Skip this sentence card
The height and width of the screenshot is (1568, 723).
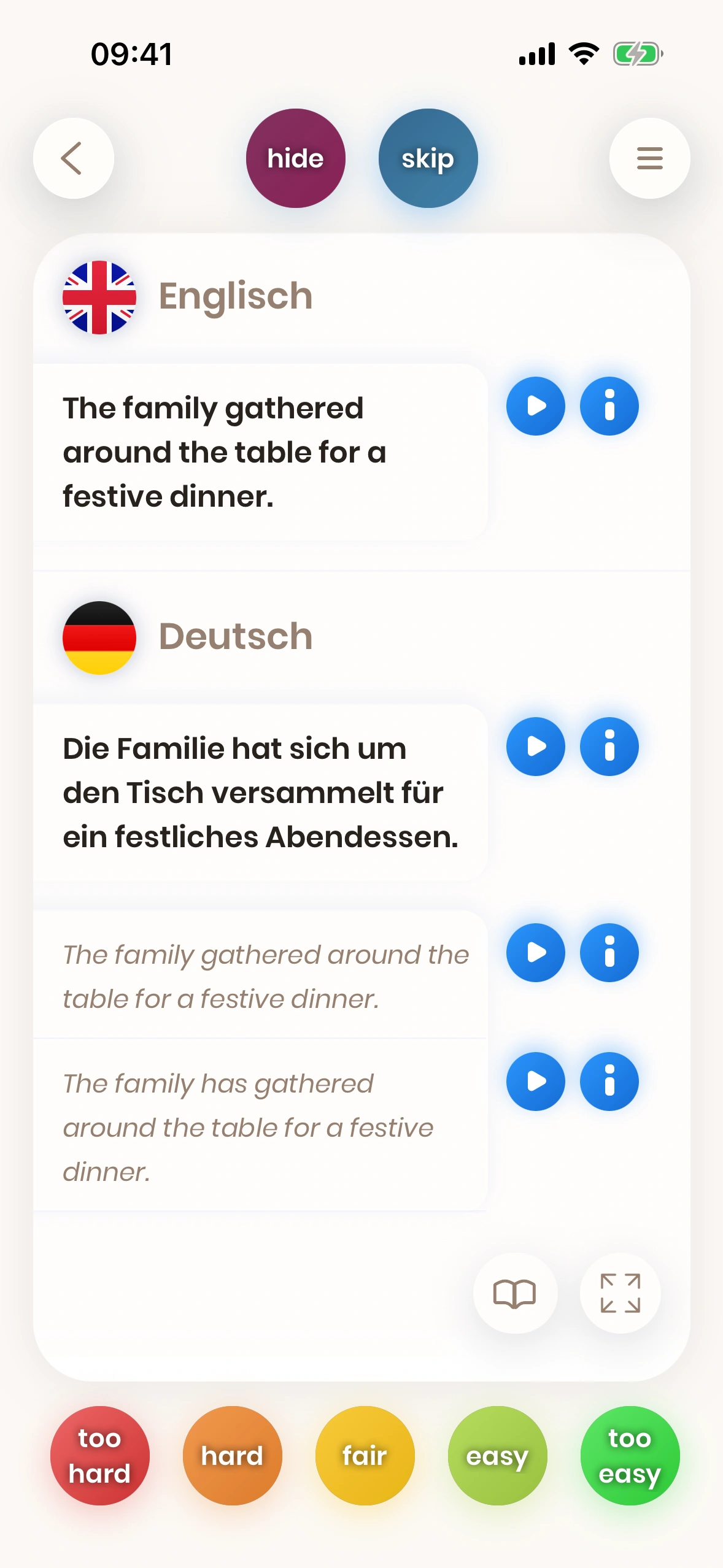tap(428, 158)
